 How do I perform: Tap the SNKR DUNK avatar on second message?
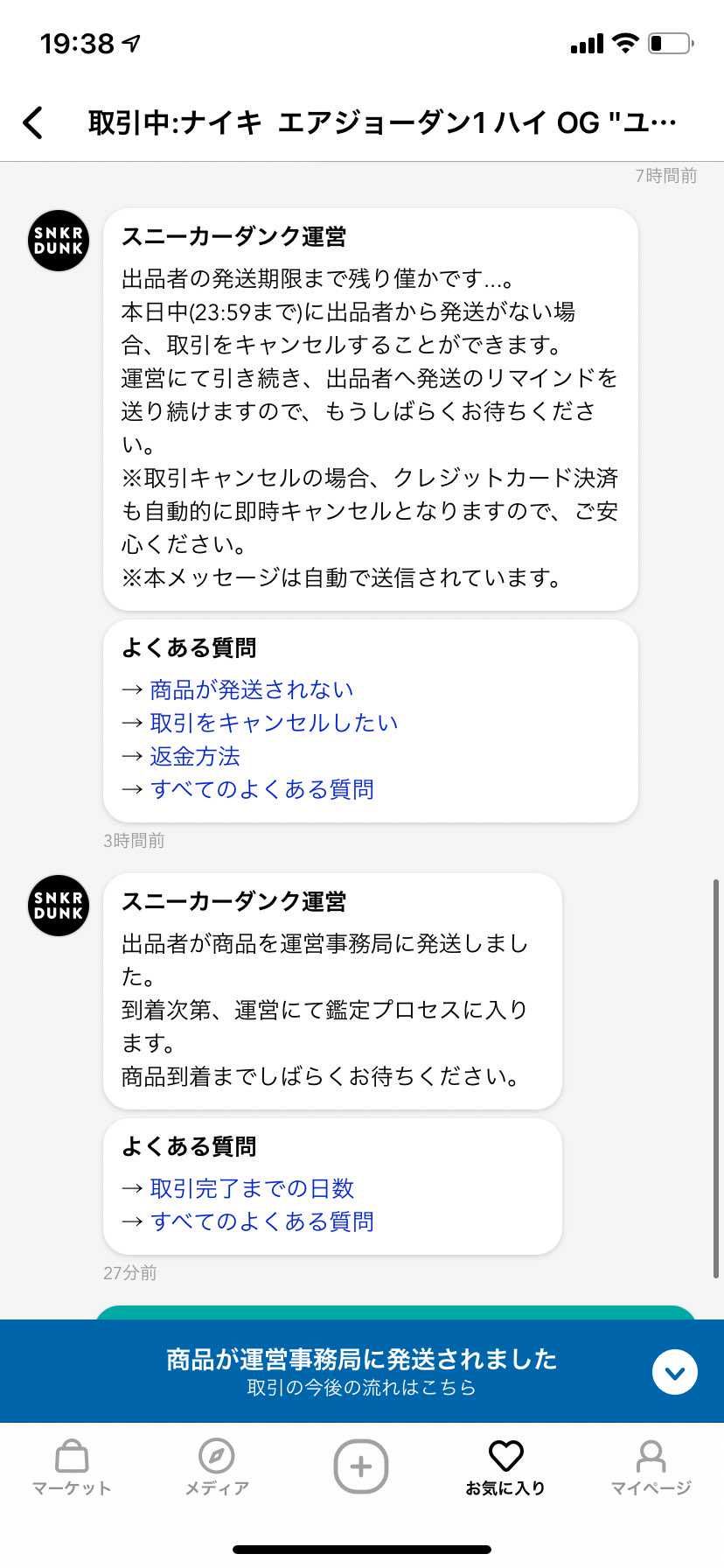click(x=58, y=906)
